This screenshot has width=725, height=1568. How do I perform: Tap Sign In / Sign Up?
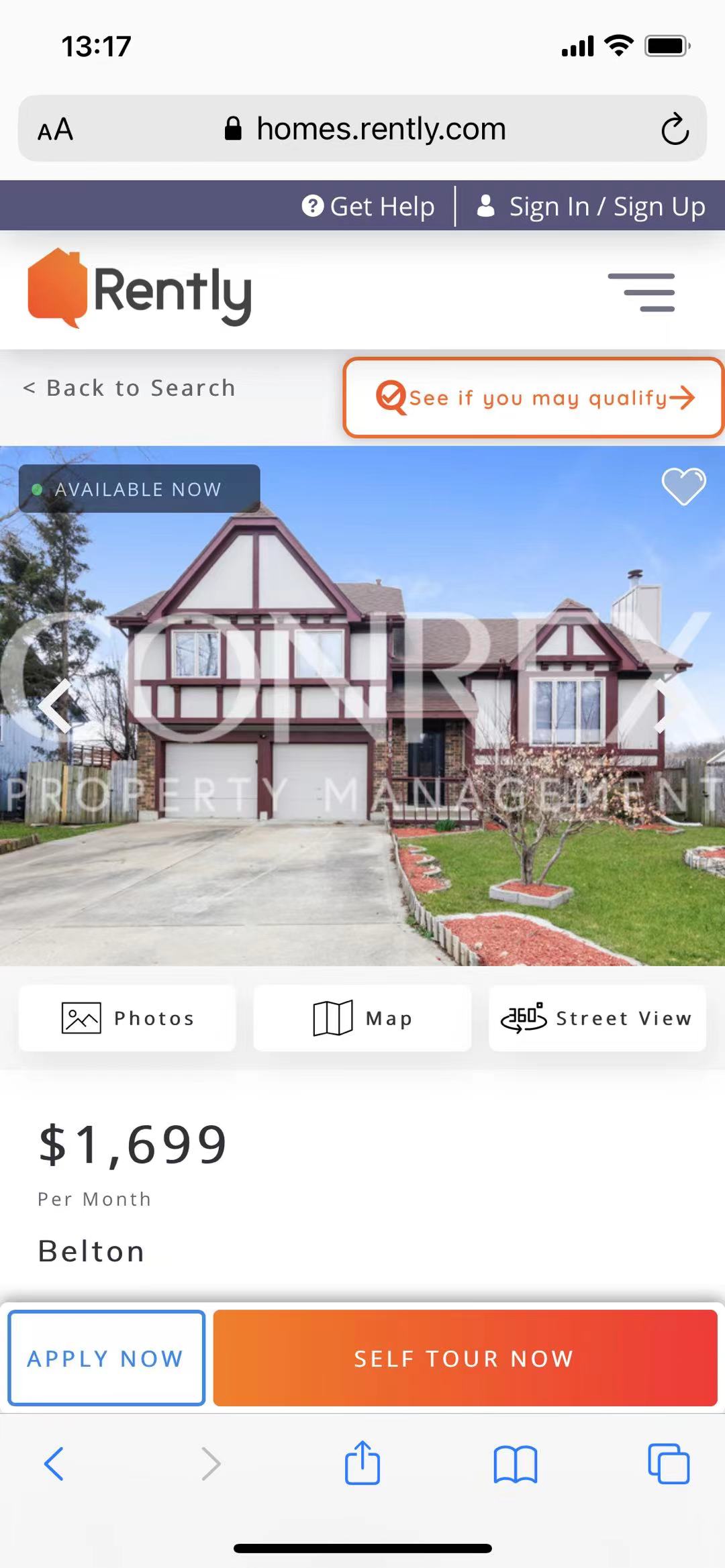pyautogui.click(x=591, y=206)
